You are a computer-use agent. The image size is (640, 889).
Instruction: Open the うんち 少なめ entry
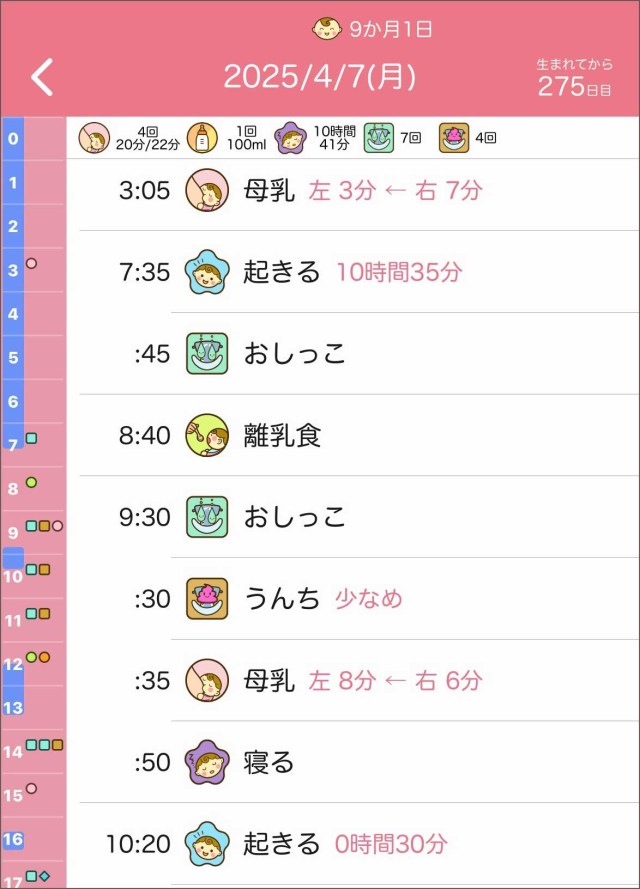click(350, 598)
